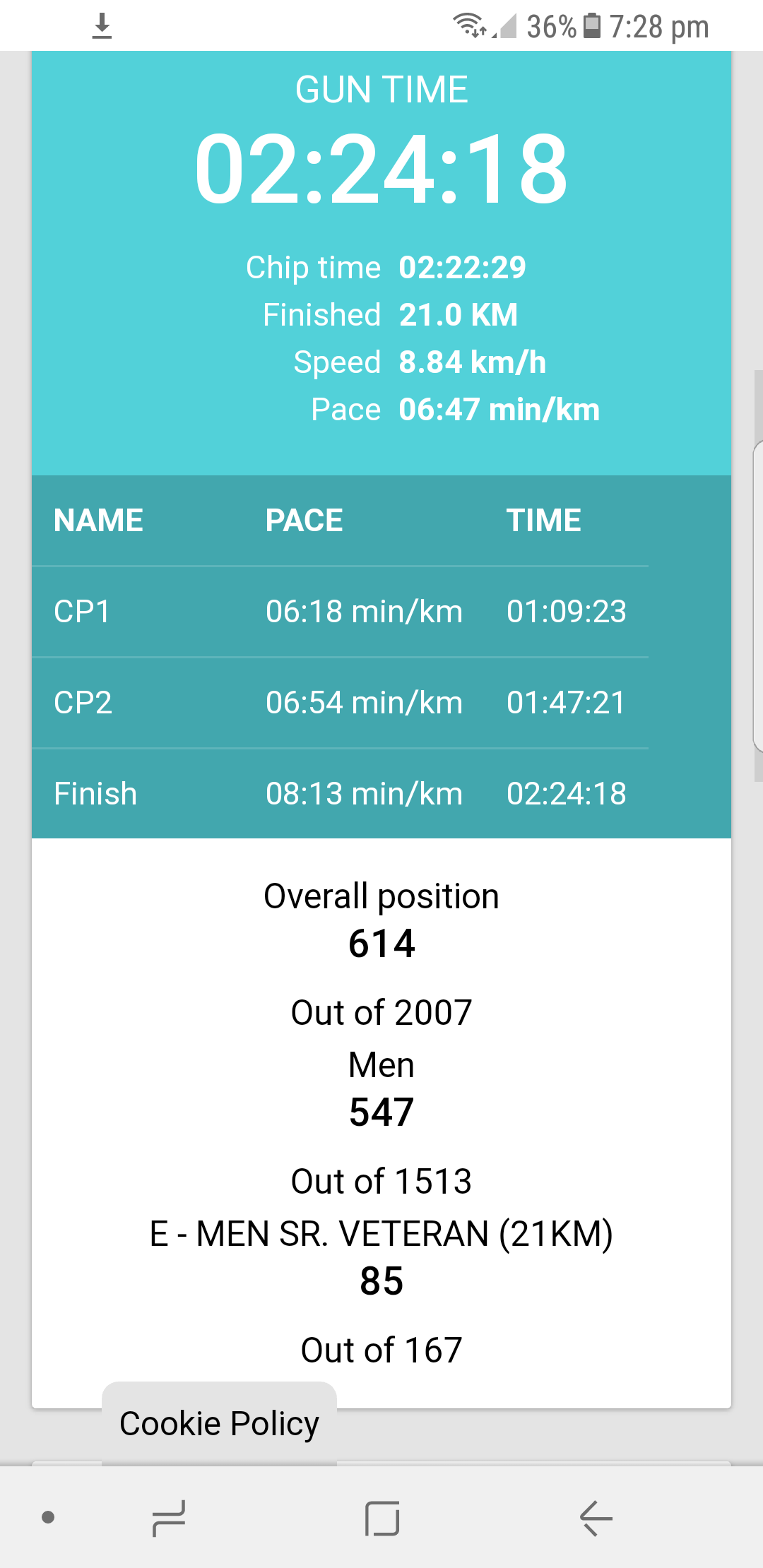Open the recent apps view
Image resolution: width=763 pixels, height=1568 pixels.
169,1518
